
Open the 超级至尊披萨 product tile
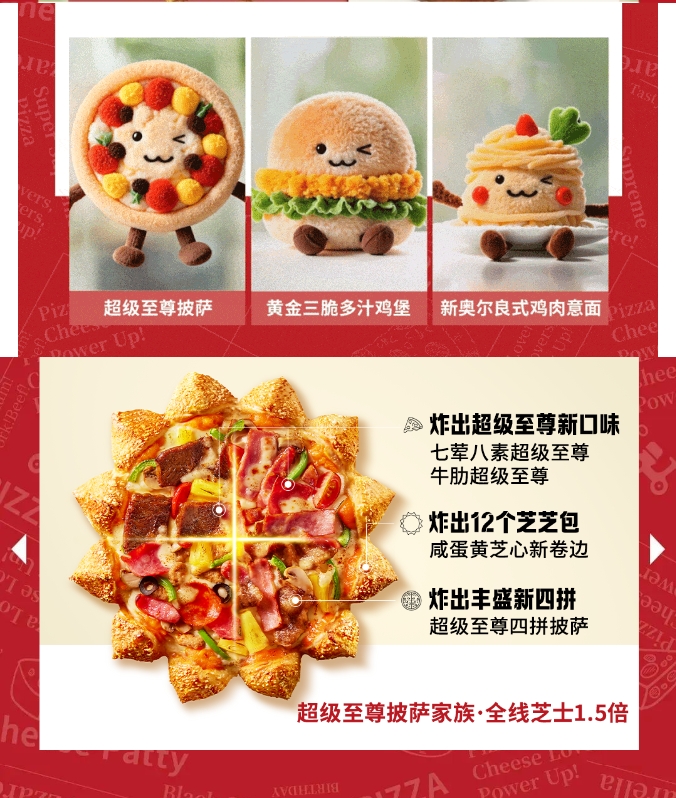(x=157, y=180)
